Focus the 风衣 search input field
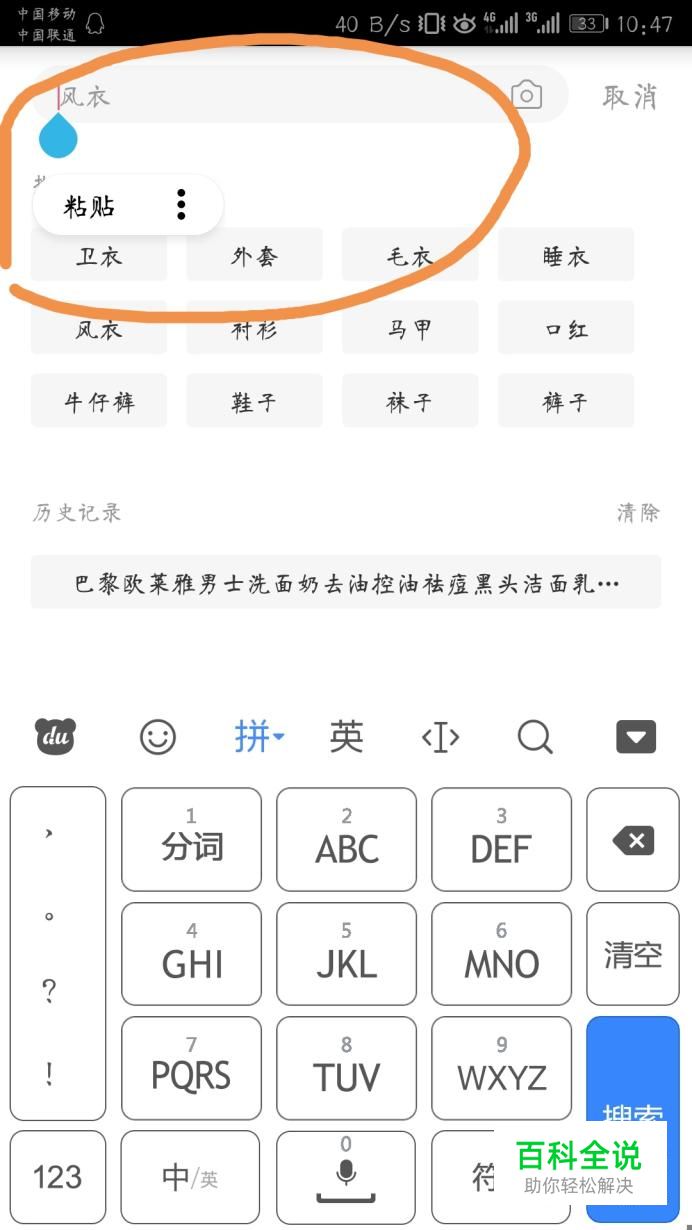 pos(270,96)
